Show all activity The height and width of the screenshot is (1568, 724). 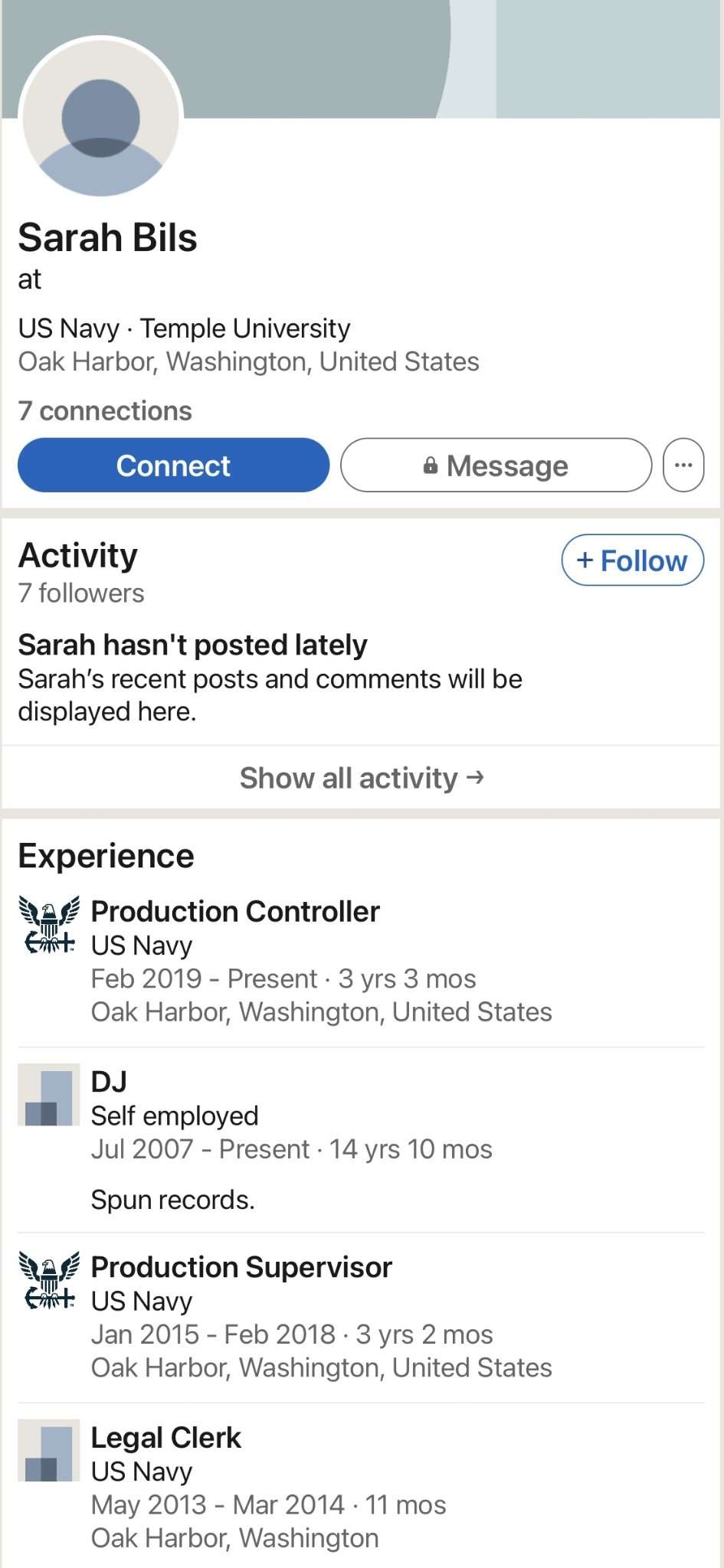[x=362, y=778]
